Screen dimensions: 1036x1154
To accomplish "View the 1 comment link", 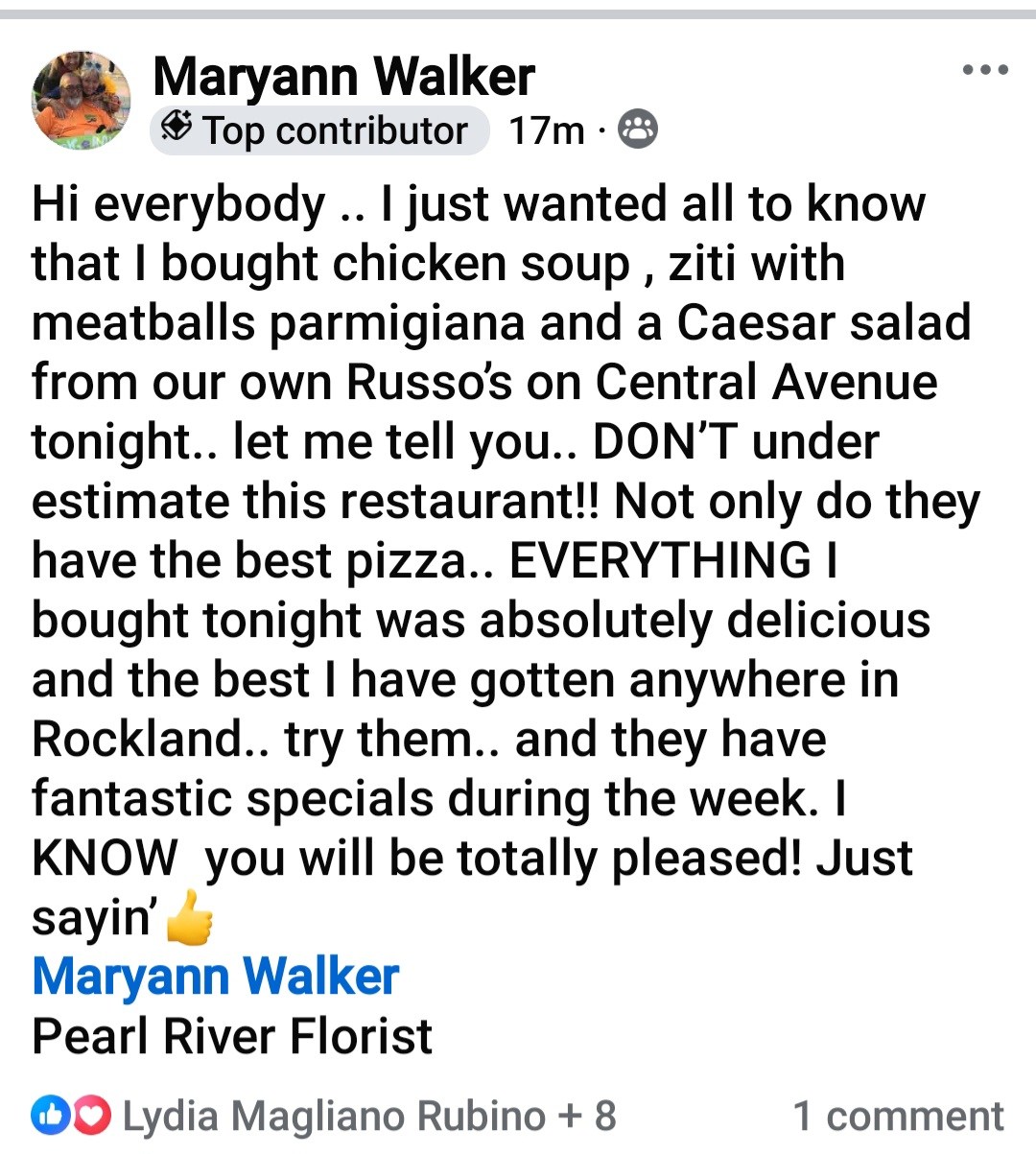I will click(x=898, y=1116).
